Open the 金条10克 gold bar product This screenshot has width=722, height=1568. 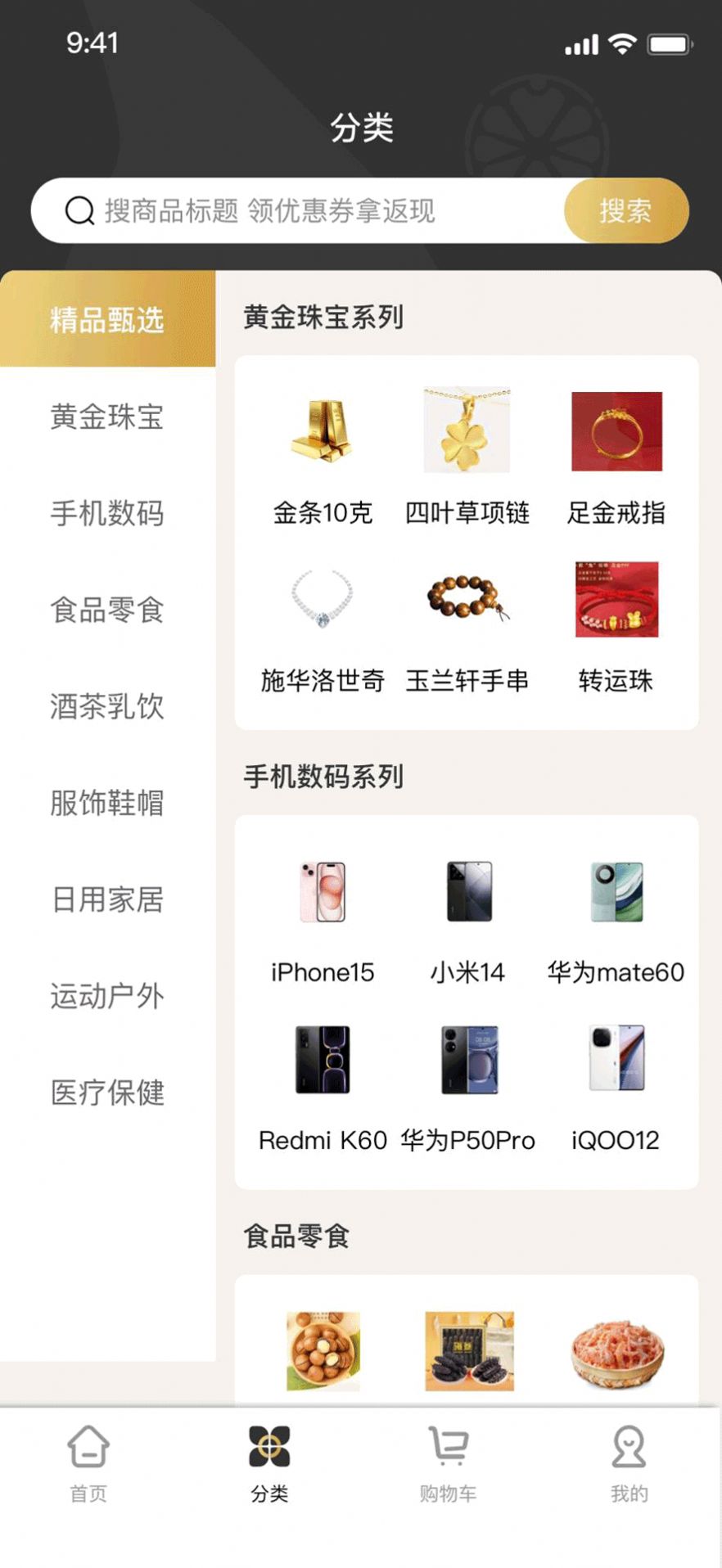322,431
